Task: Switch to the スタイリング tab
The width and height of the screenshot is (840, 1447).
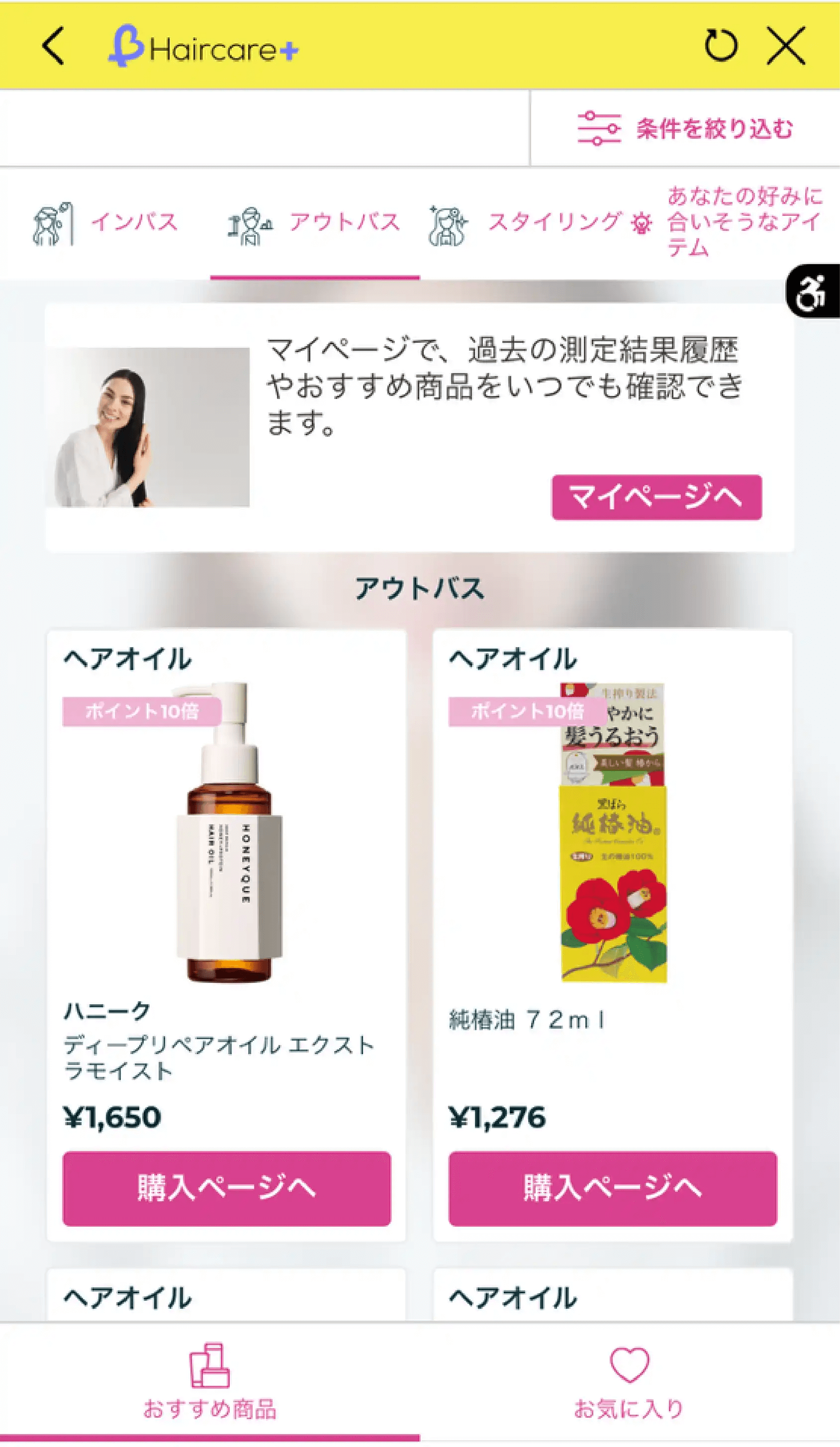Action: coord(525,223)
